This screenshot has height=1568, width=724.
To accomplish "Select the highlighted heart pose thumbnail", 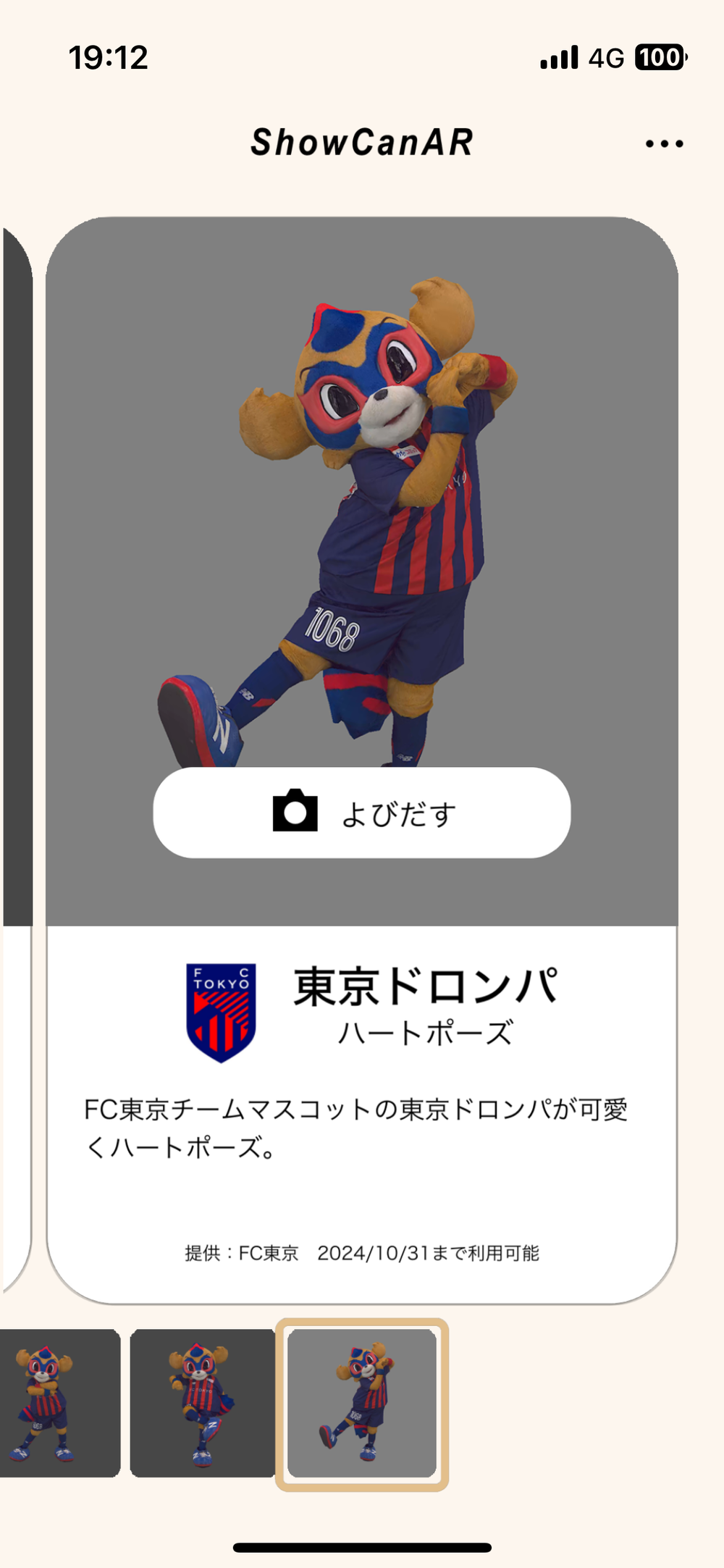I will [x=362, y=1403].
